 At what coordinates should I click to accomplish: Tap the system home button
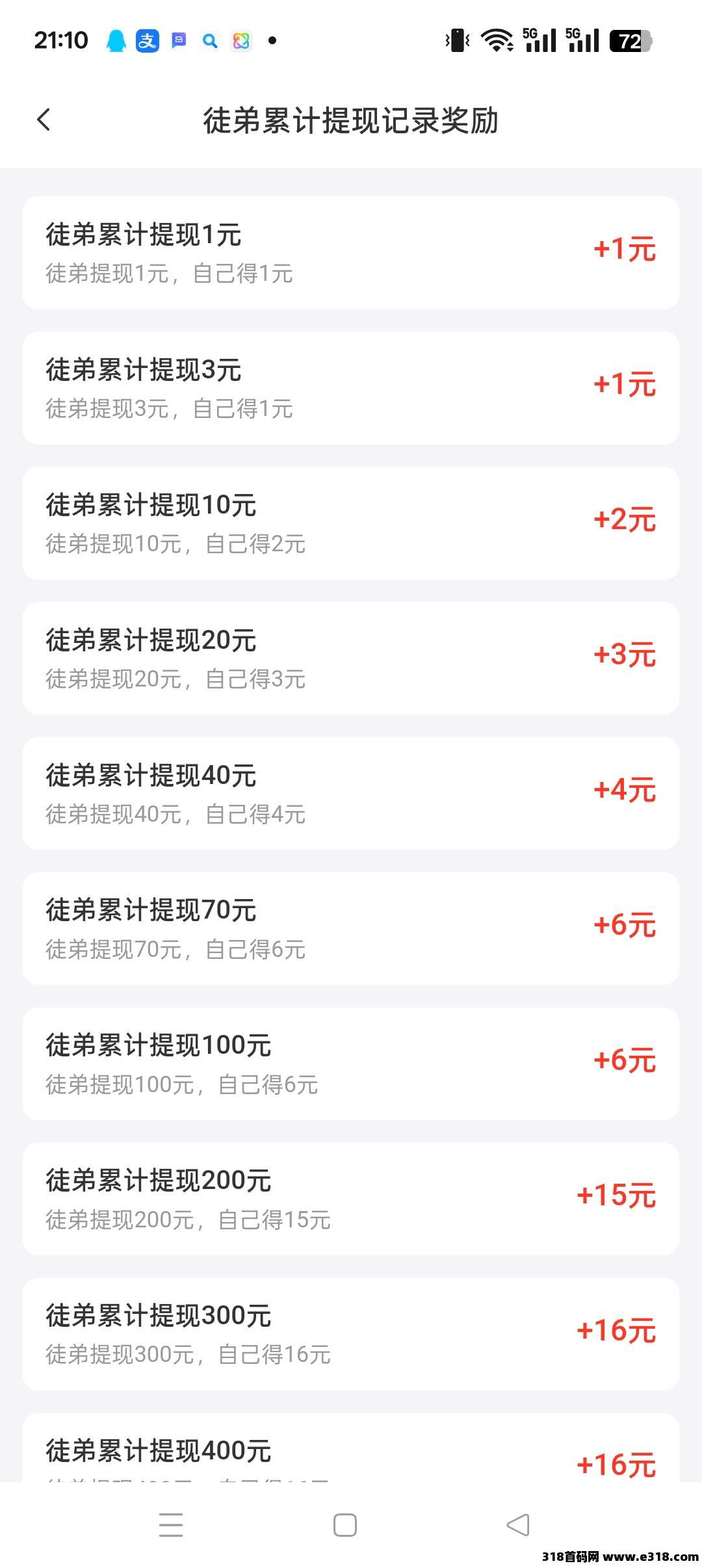coord(344,1524)
